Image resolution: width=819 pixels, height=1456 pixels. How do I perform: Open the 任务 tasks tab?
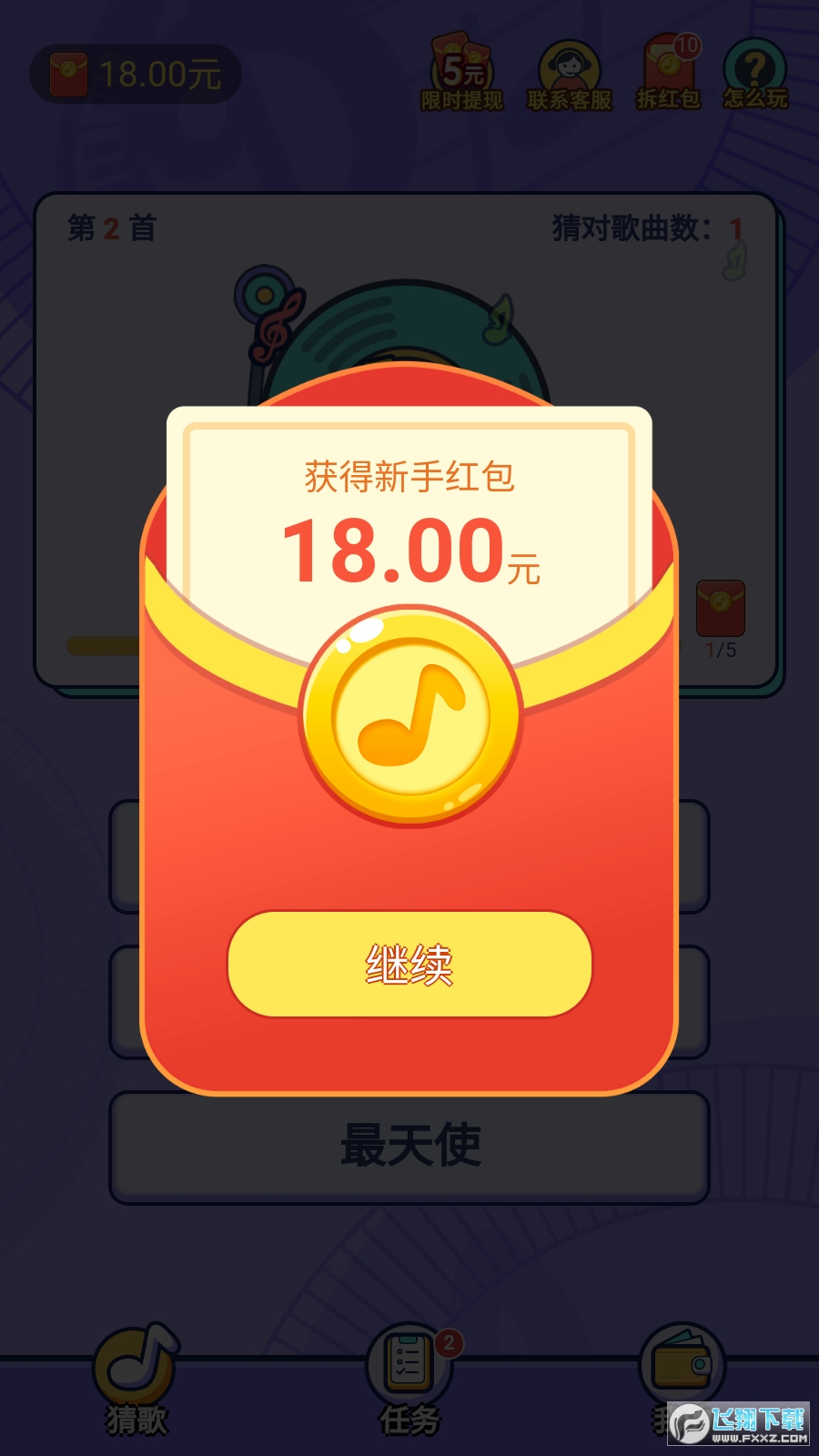point(409,1379)
